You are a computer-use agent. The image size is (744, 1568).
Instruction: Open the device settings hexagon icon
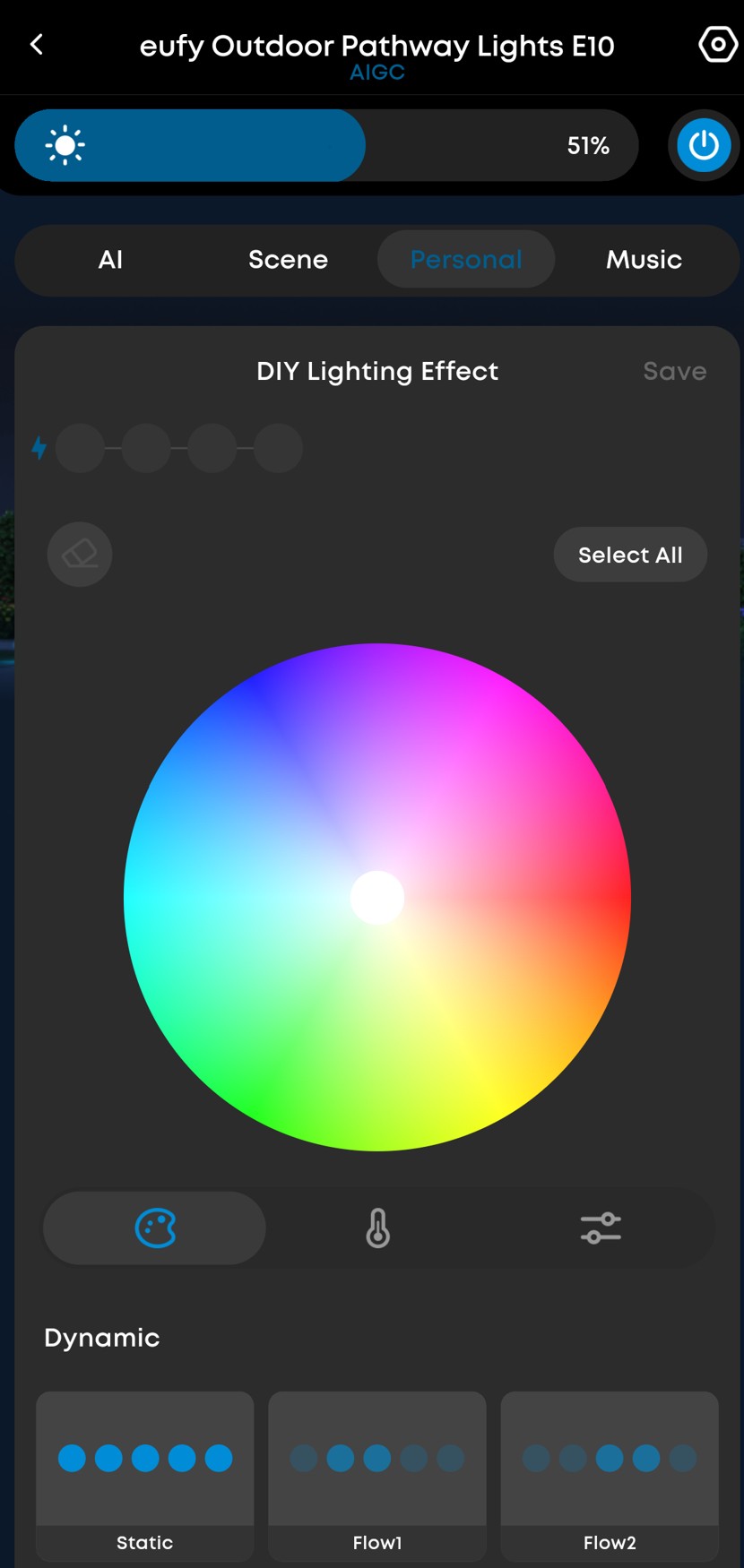[x=717, y=44]
